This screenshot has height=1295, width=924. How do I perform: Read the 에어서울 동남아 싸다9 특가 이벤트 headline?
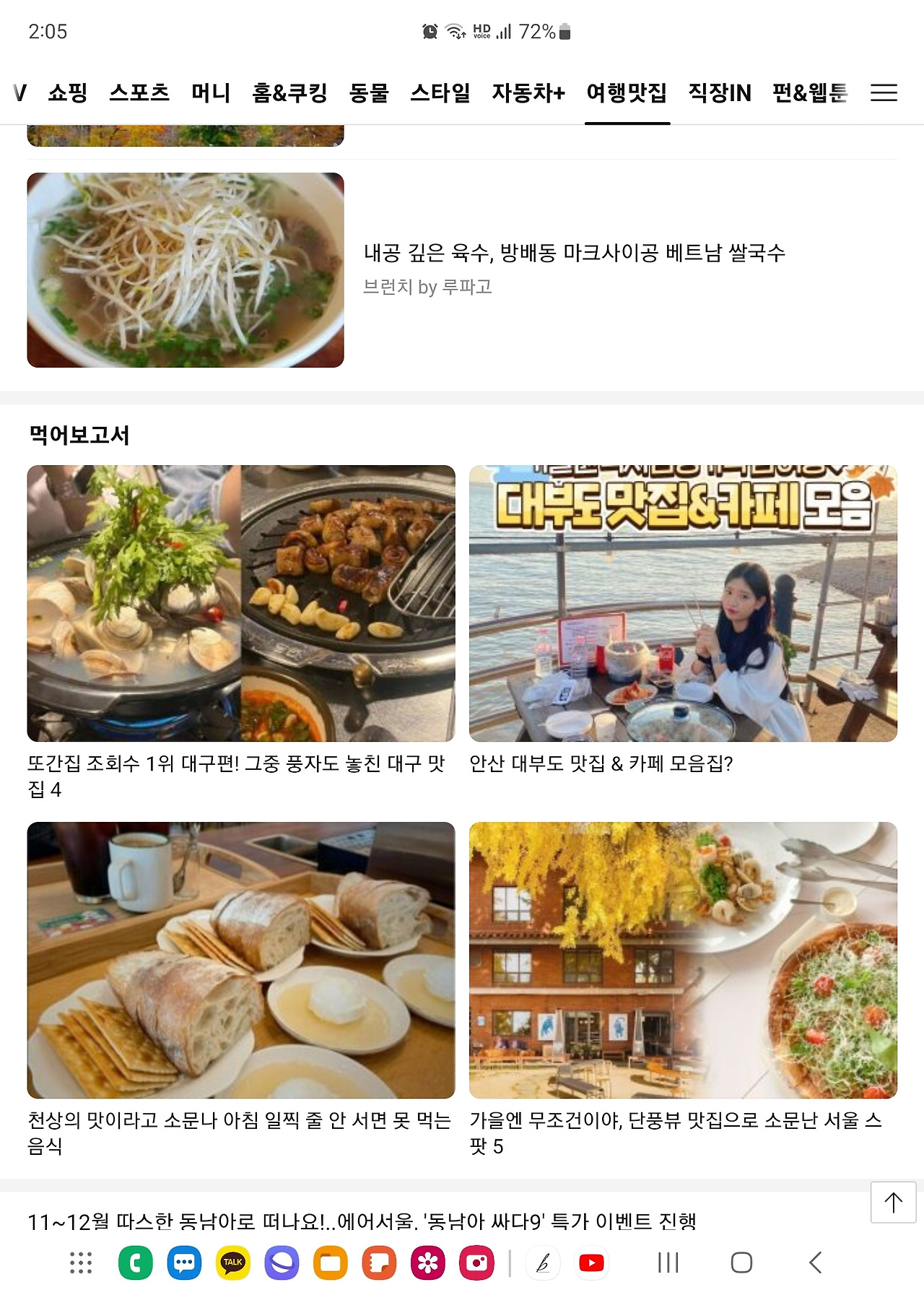(x=362, y=1221)
